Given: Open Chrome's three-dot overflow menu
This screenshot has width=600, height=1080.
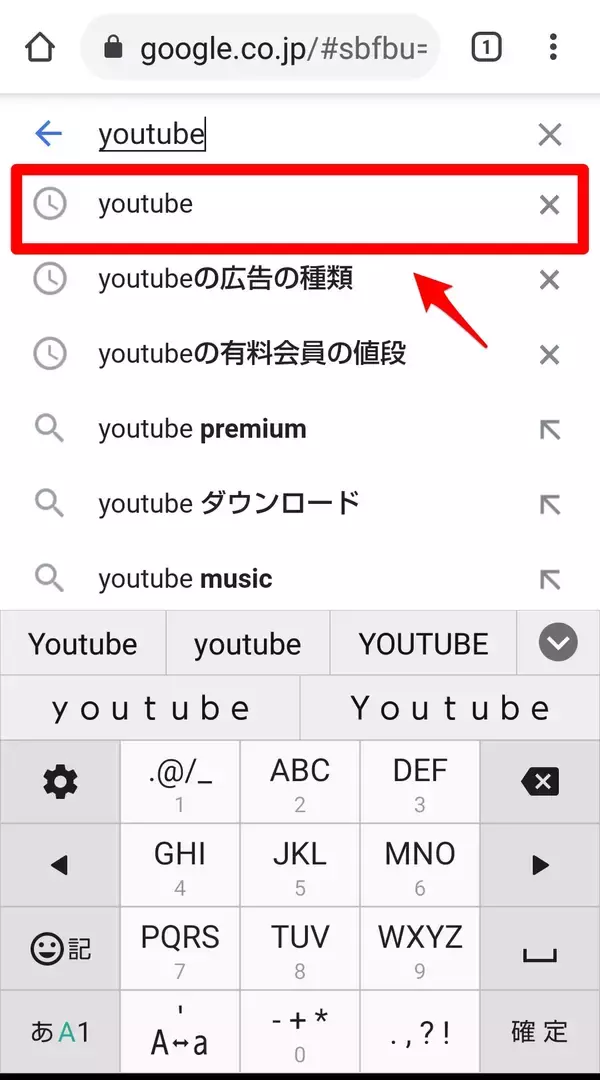Looking at the screenshot, I should coord(554,47).
